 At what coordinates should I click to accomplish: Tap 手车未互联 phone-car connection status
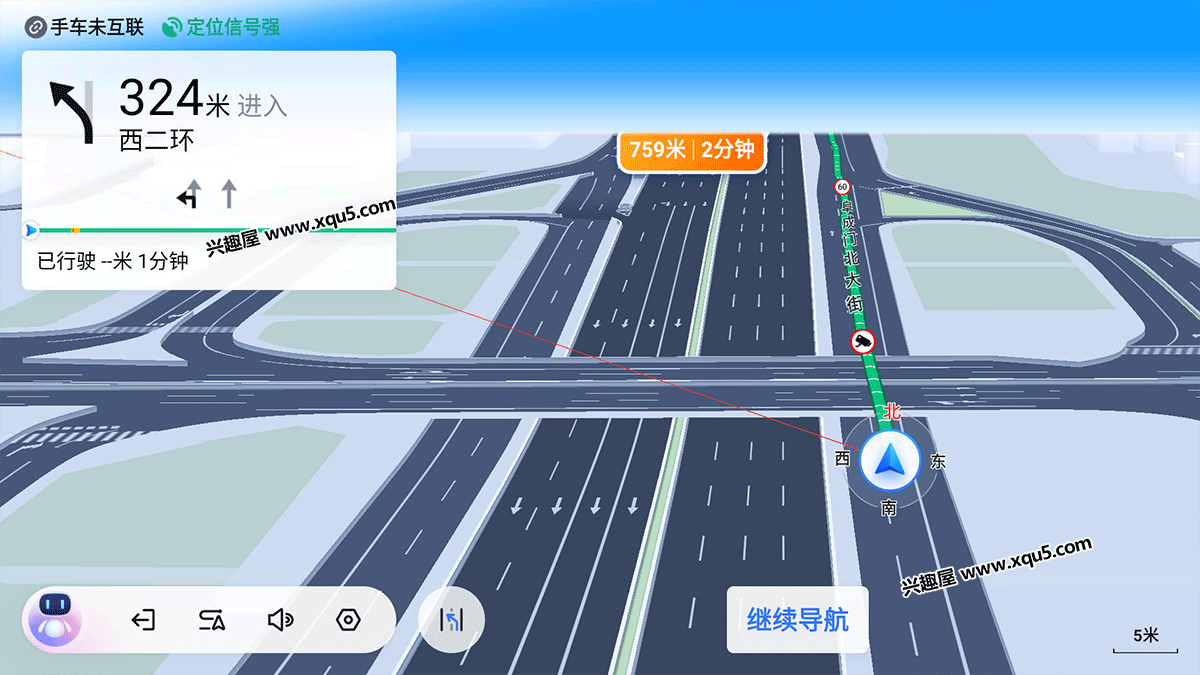coord(85,27)
